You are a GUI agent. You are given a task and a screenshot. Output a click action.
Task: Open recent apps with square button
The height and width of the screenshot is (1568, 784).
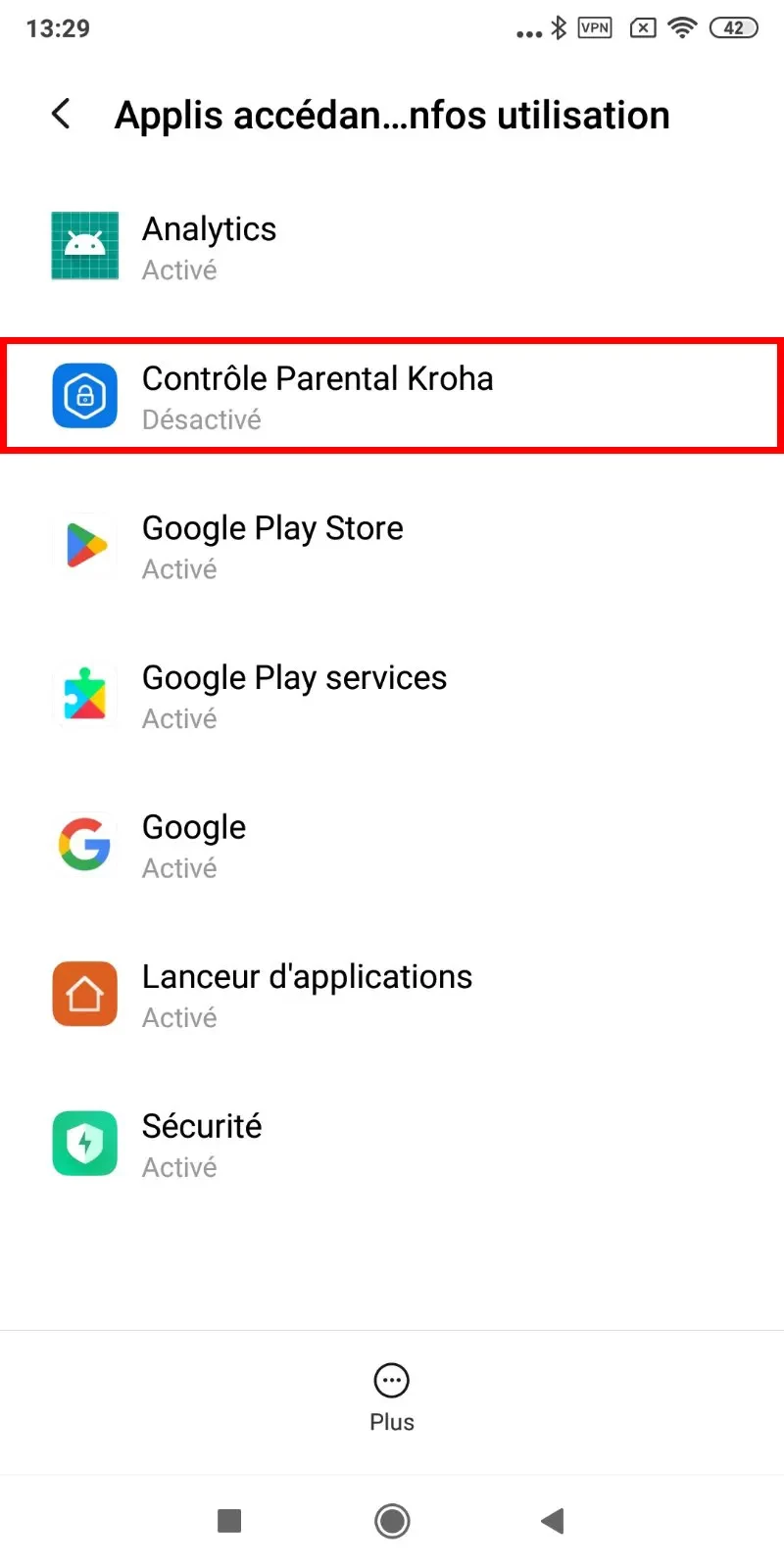point(229,1521)
